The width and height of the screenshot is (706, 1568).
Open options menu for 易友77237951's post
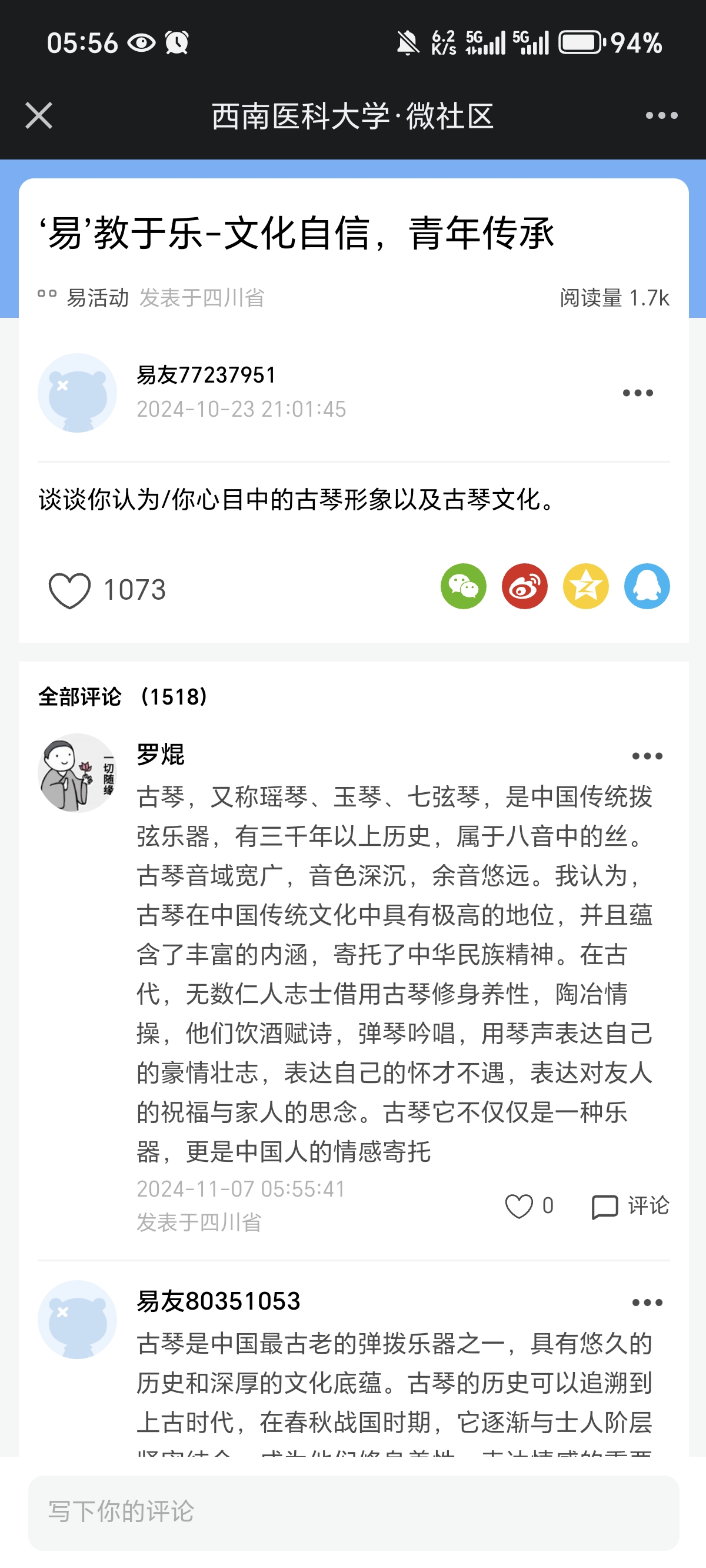coord(637,393)
